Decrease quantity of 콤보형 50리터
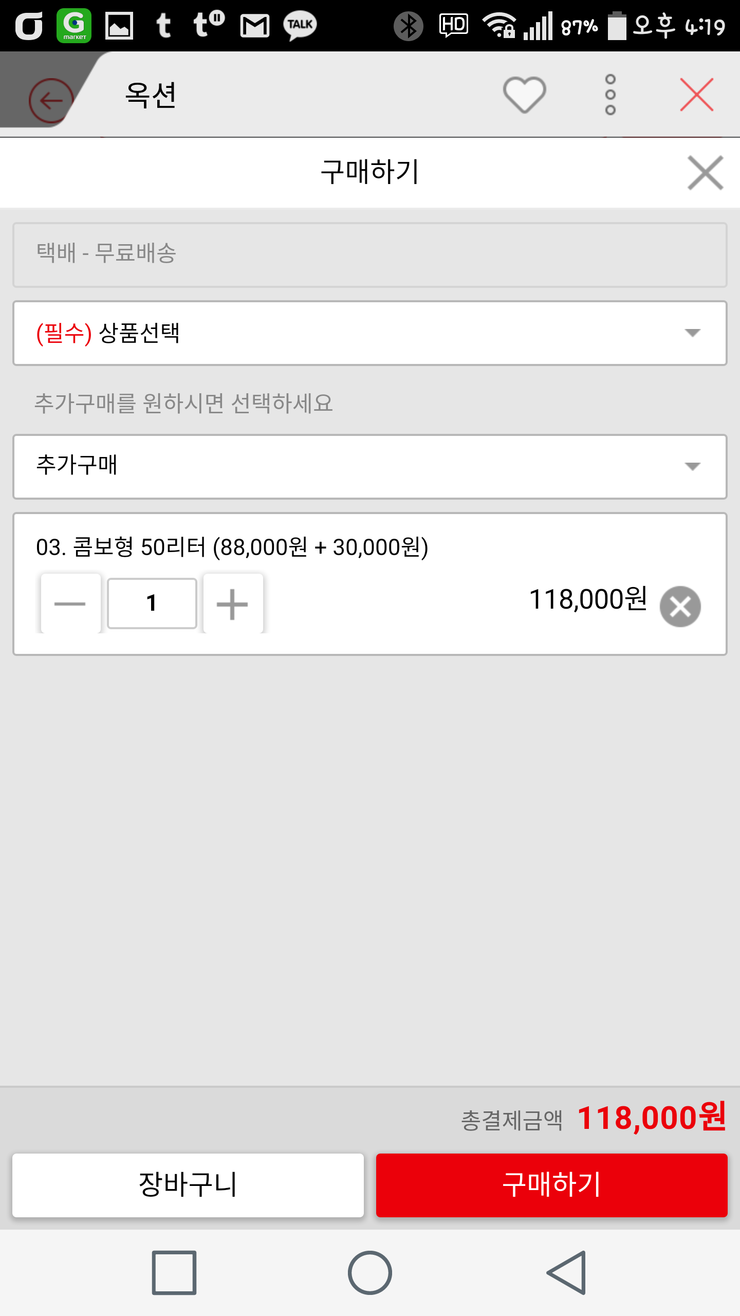The width and height of the screenshot is (740, 1316). (70, 604)
